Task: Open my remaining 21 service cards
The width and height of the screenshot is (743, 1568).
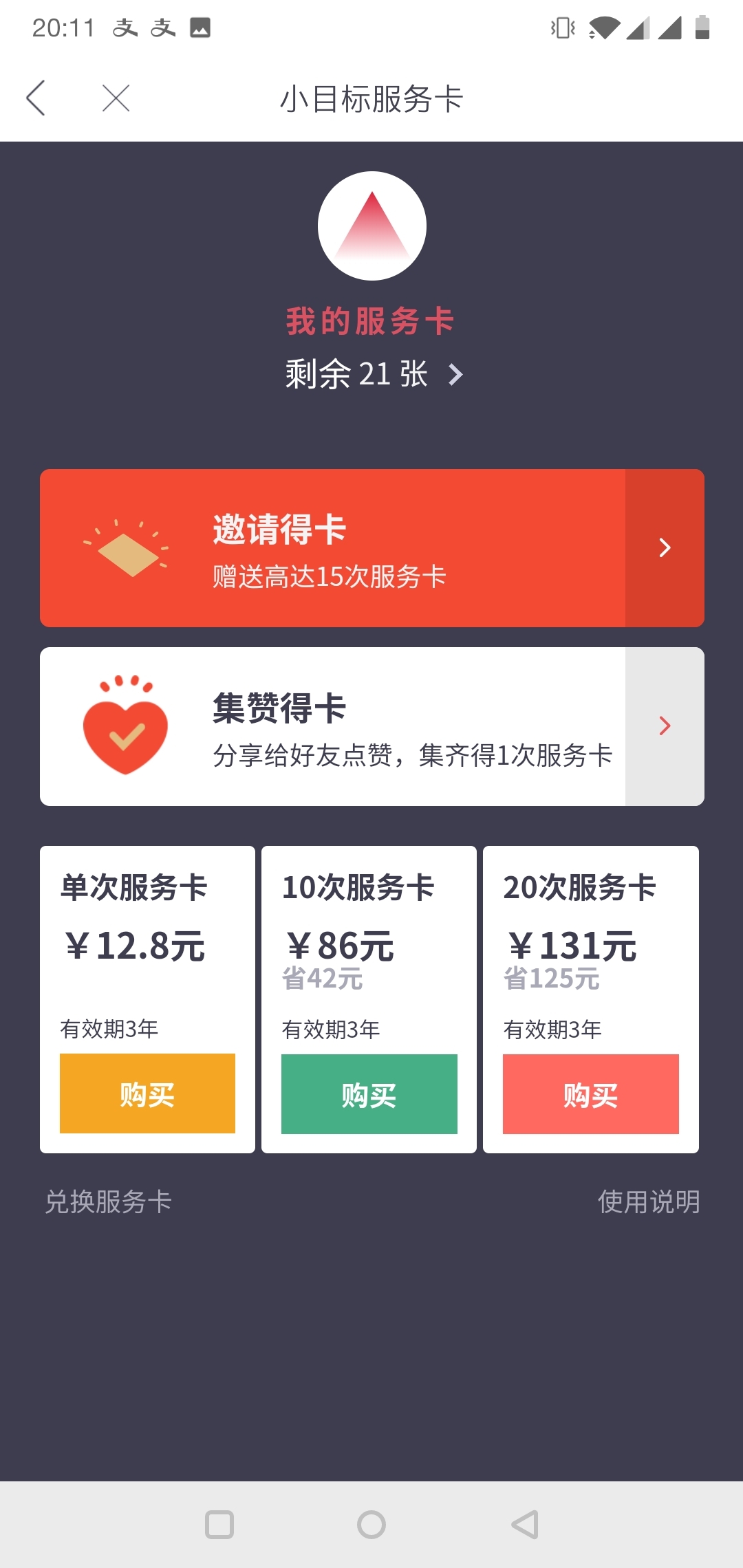Action: [x=374, y=374]
